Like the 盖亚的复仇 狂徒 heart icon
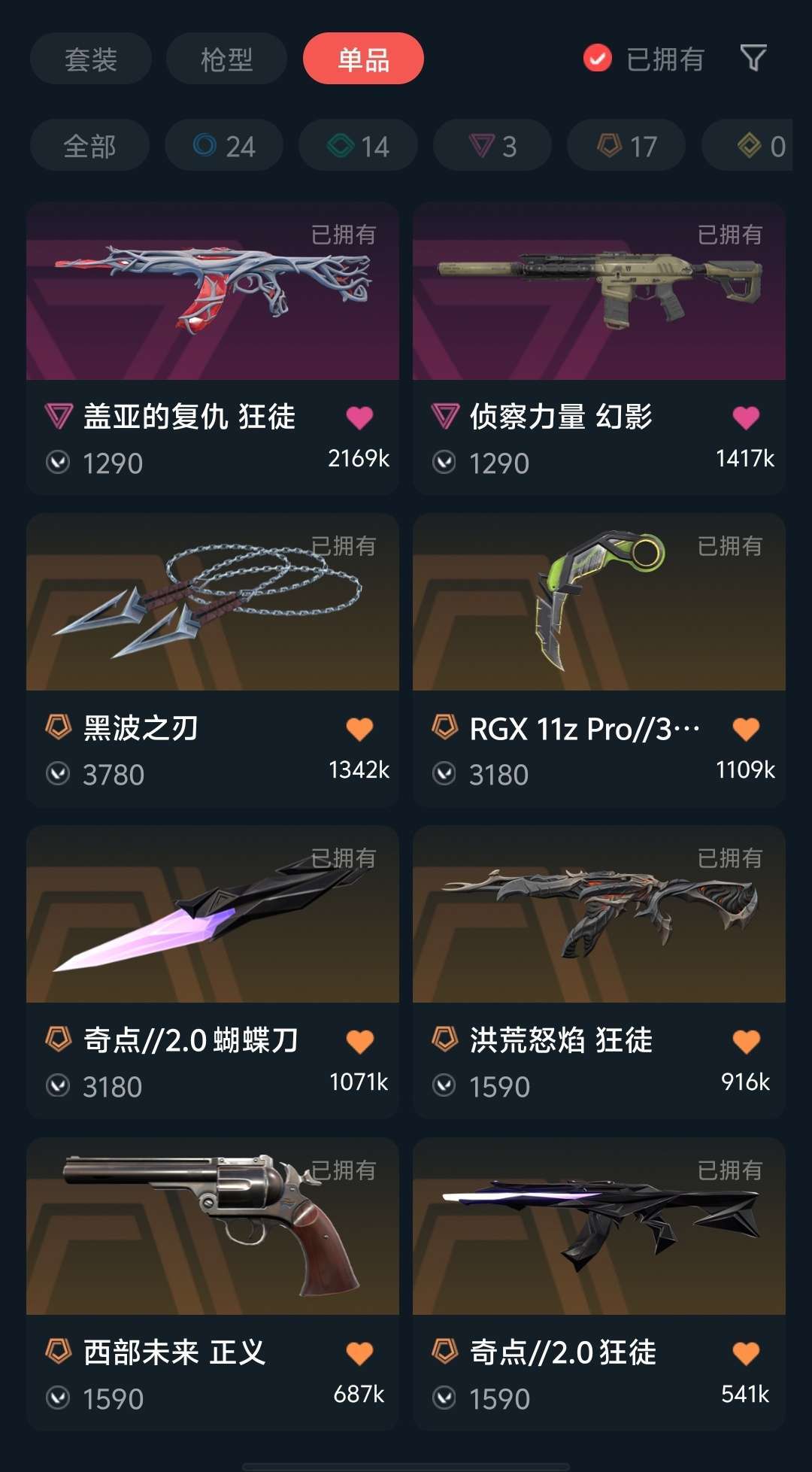Image resolution: width=812 pixels, height=1472 pixels. (x=359, y=417)
